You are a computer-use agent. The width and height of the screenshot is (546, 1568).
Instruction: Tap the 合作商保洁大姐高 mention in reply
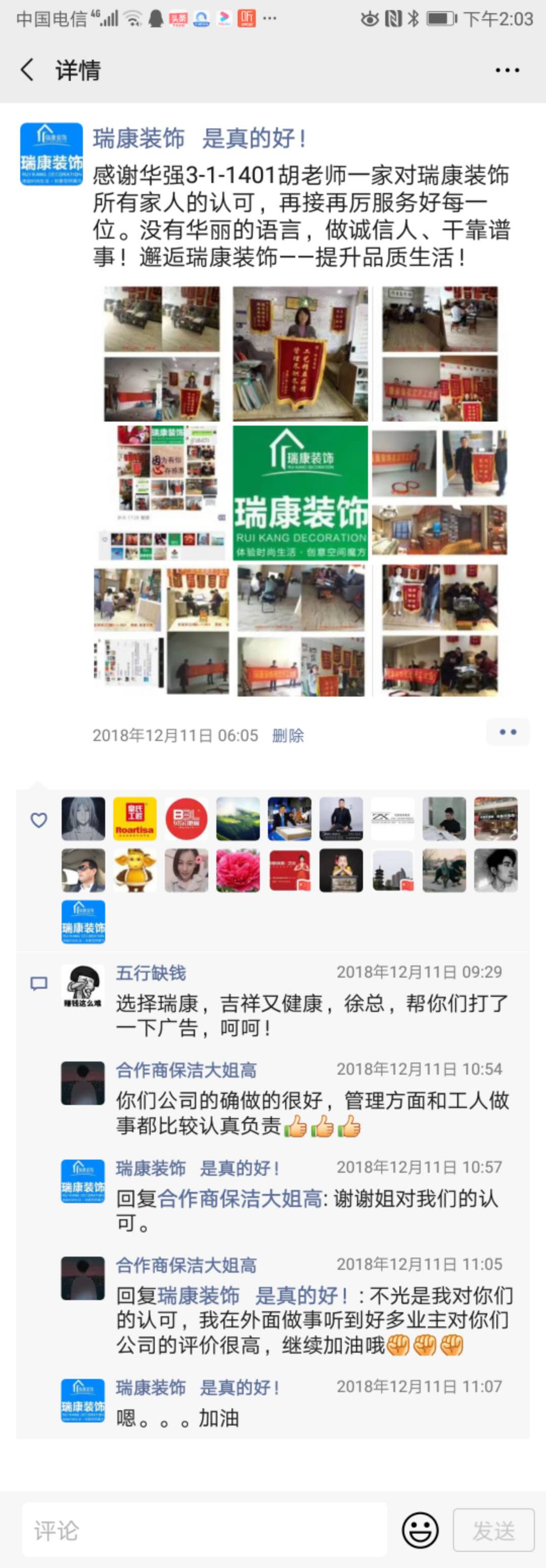pyautogui.click(x=240, y=1198)
